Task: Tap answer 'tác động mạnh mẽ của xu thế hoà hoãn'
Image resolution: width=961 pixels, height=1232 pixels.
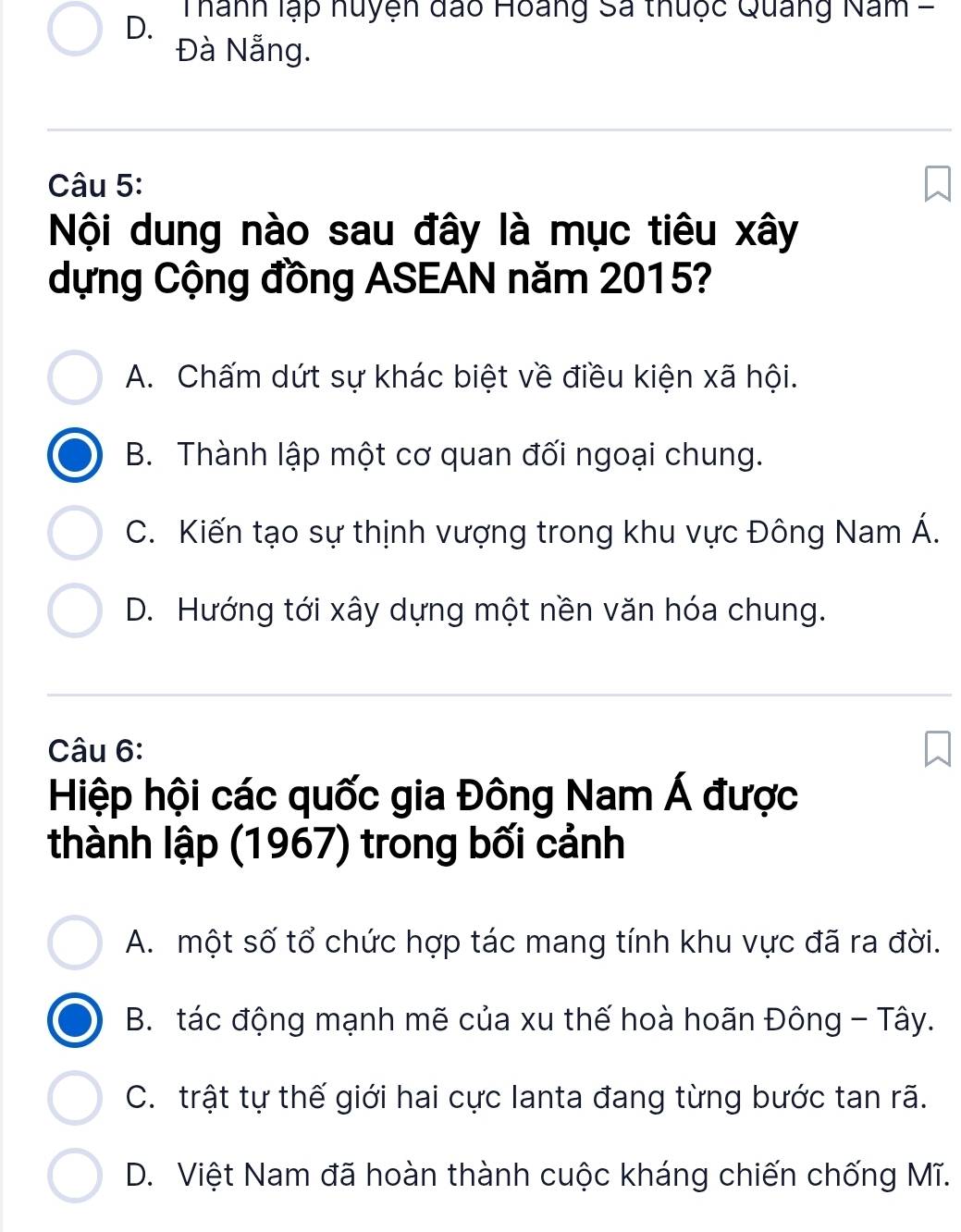Action: pos(75,1020)
